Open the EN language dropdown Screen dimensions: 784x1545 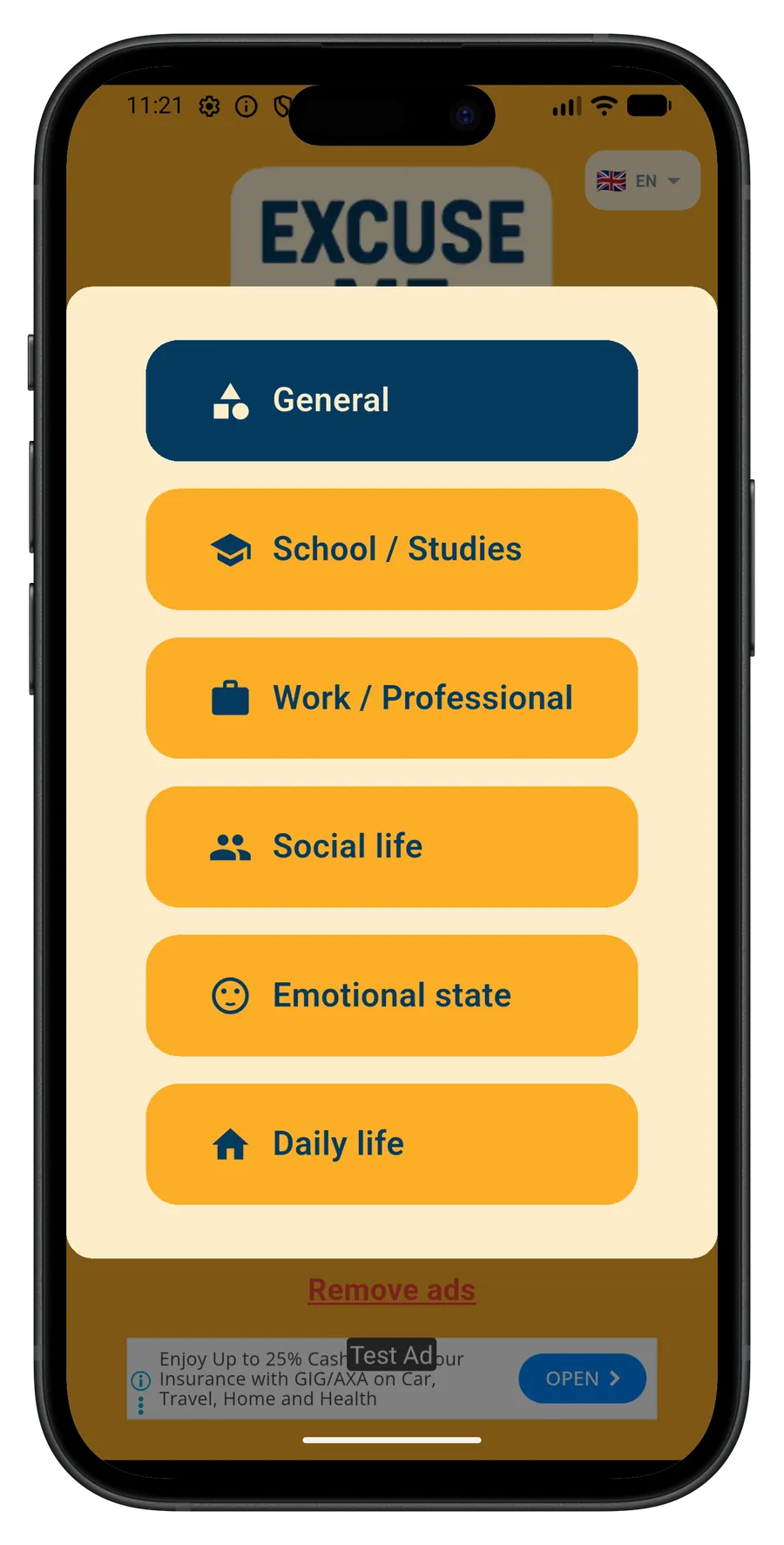pos(642,180)
